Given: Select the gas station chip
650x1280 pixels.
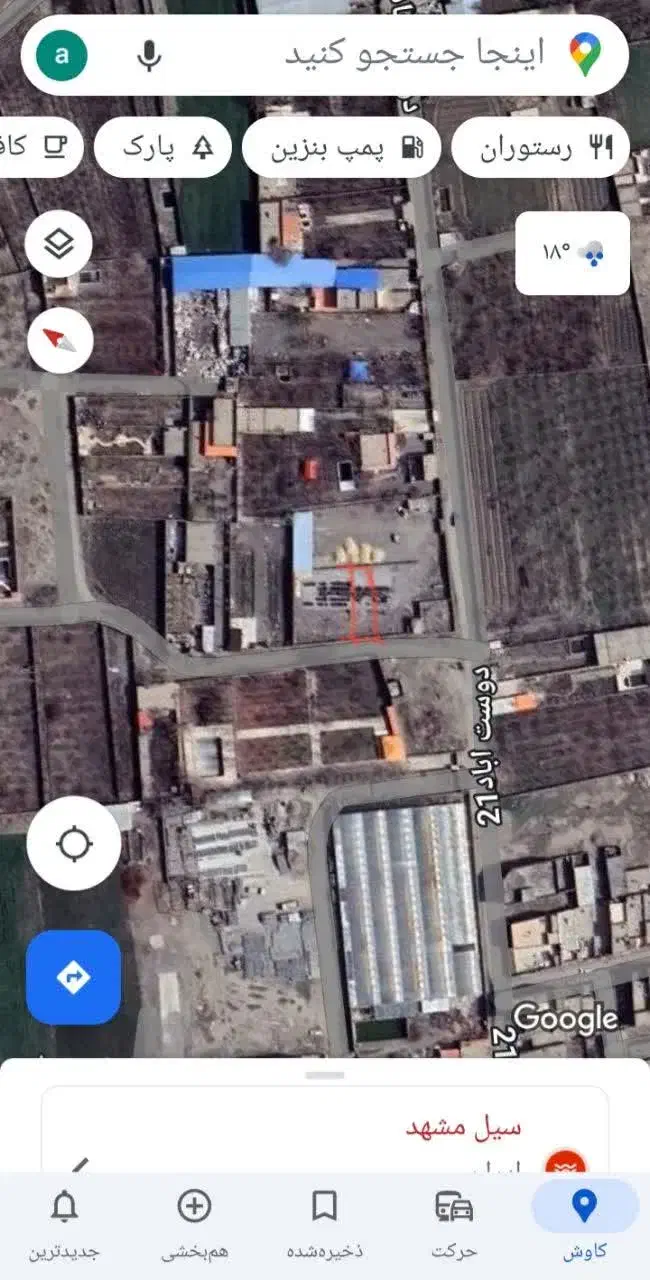Looking at the screenshot, I should pos(342,148).
